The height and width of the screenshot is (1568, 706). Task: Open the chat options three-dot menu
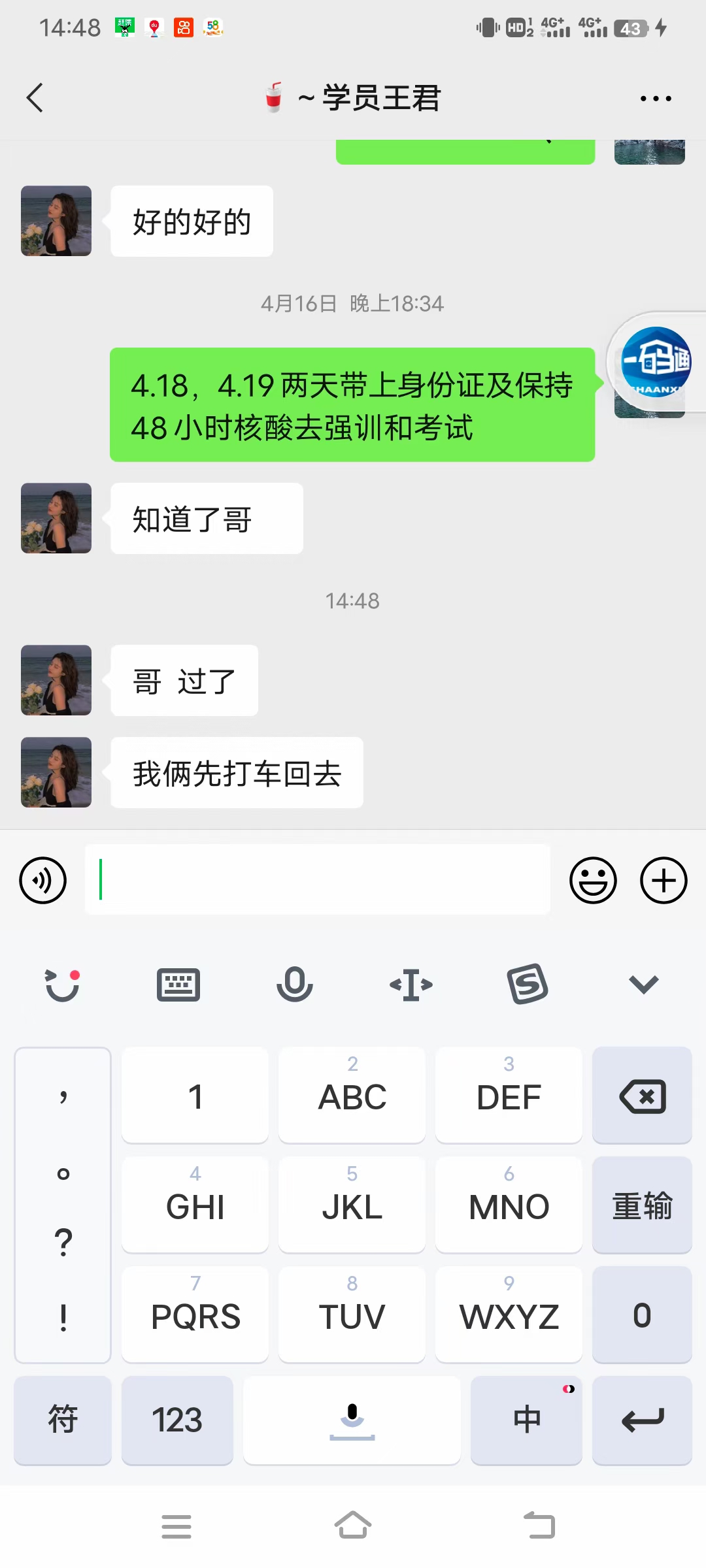655,99
